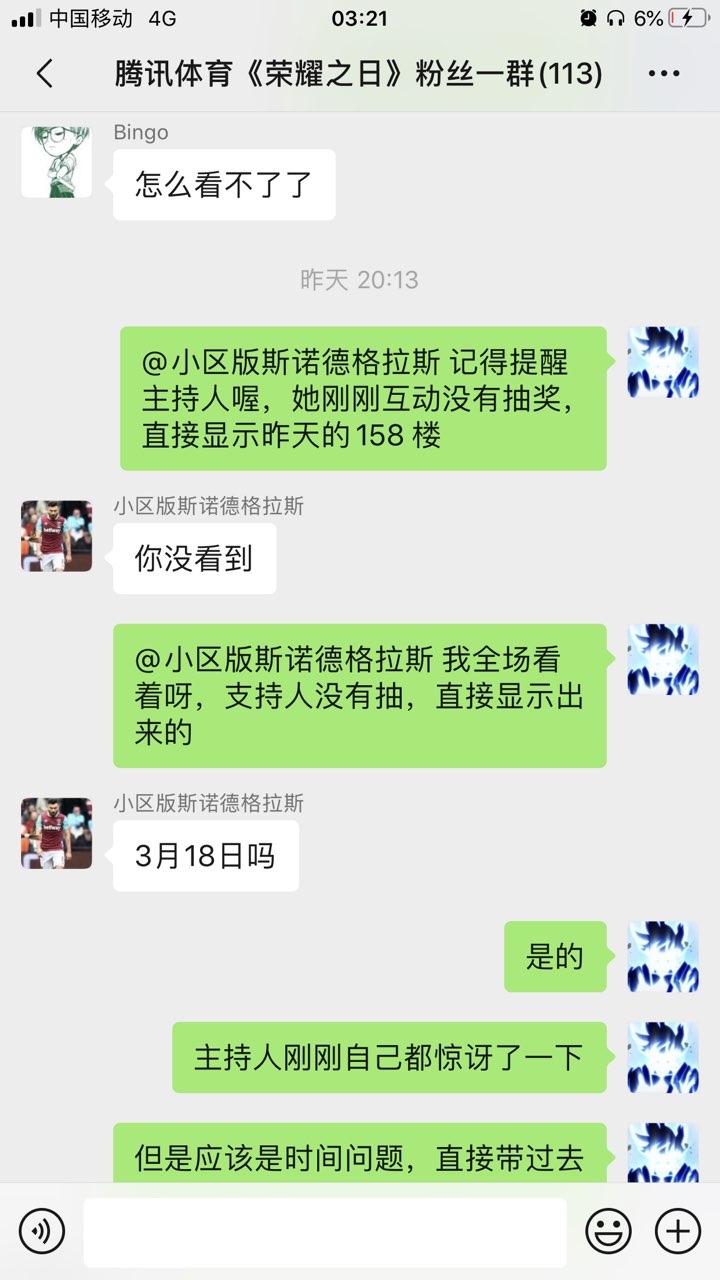
Task: Open the group chat info menu
Action: coord(664,74)
